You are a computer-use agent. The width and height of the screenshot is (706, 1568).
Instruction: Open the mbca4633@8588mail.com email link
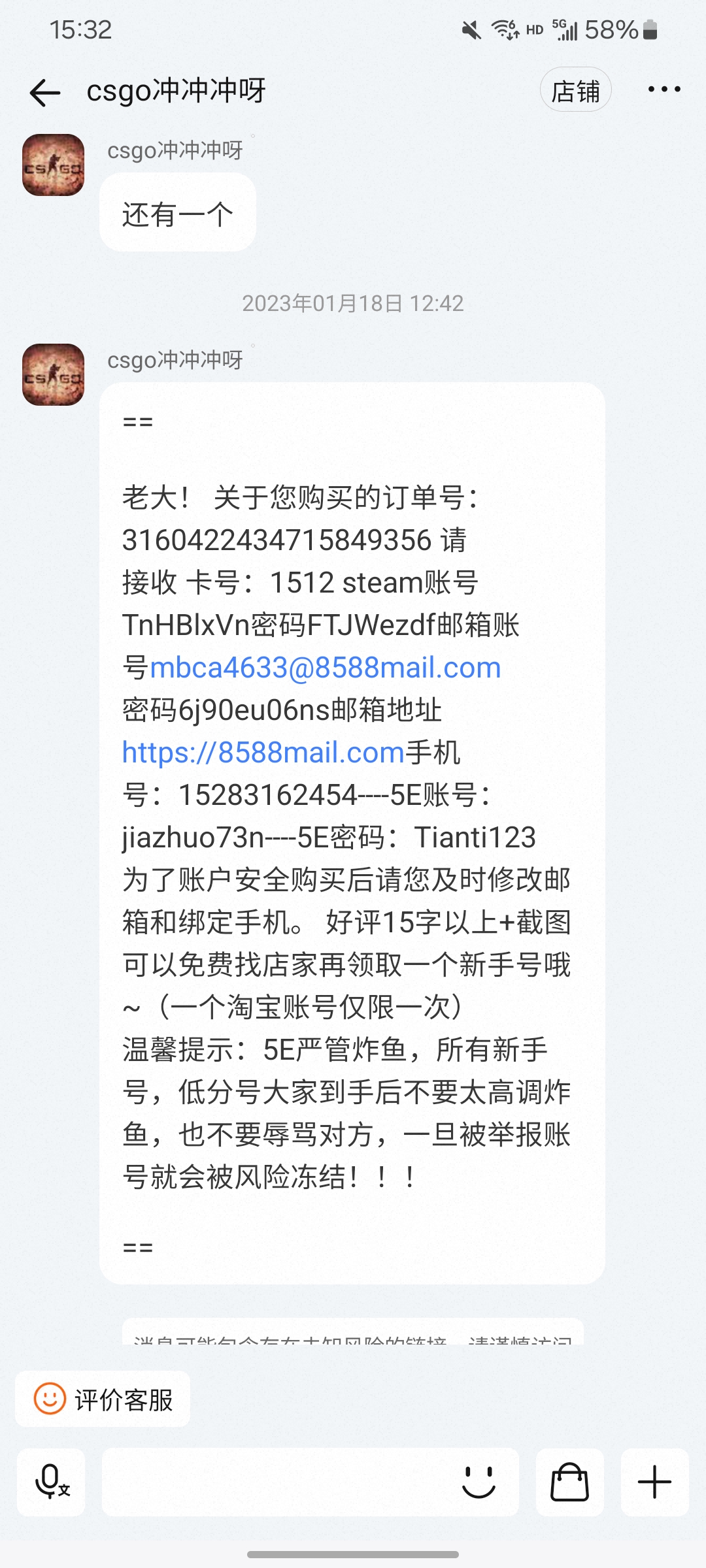pyautogui.click(x=325, y=668)
